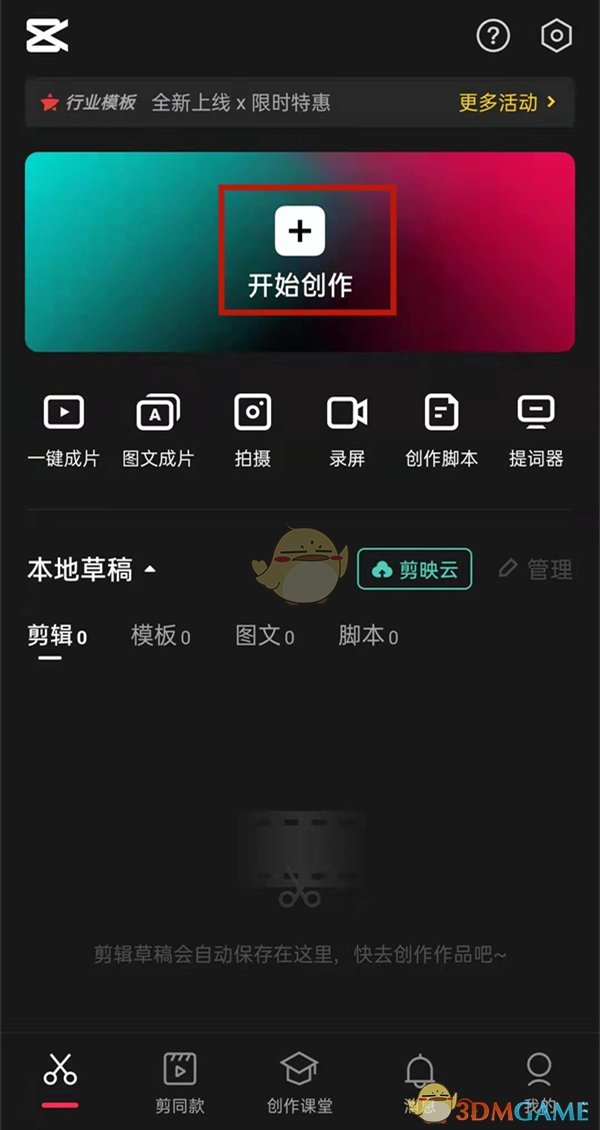Start 录屏 screen recording

coord(347,431)
